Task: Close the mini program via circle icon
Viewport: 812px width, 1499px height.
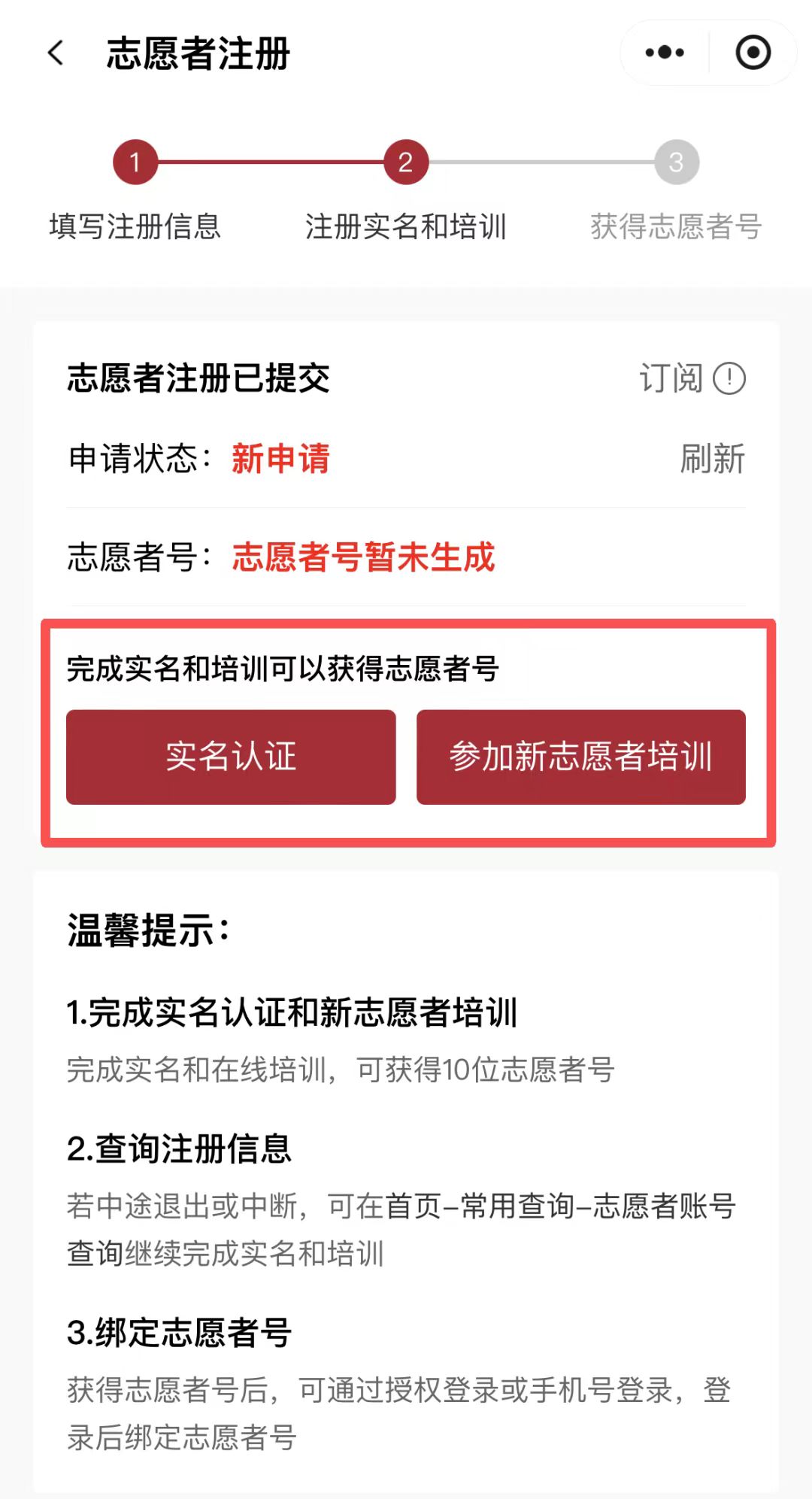Action: pos(753,53)
